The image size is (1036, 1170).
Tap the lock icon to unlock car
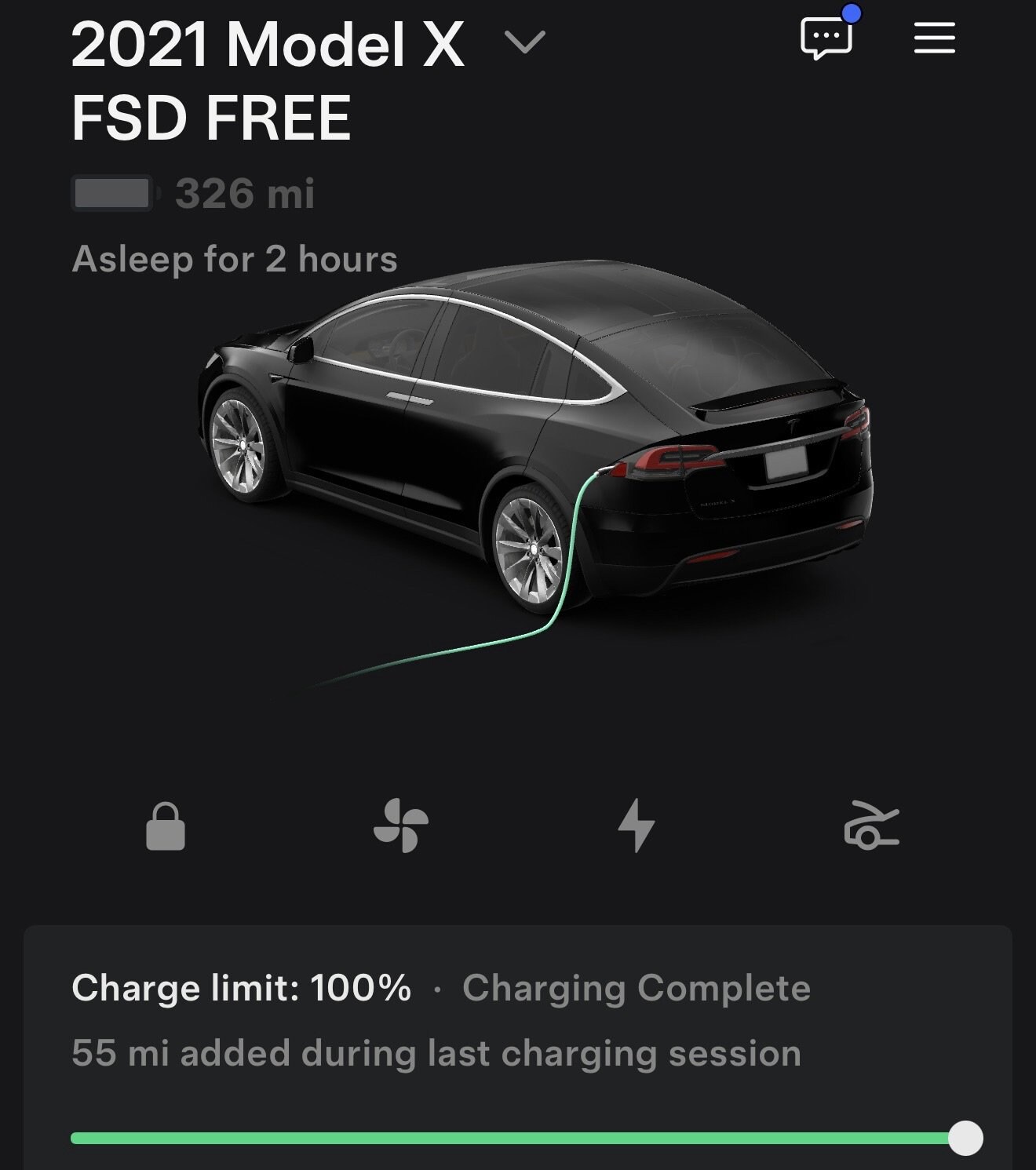click(166, 826)
